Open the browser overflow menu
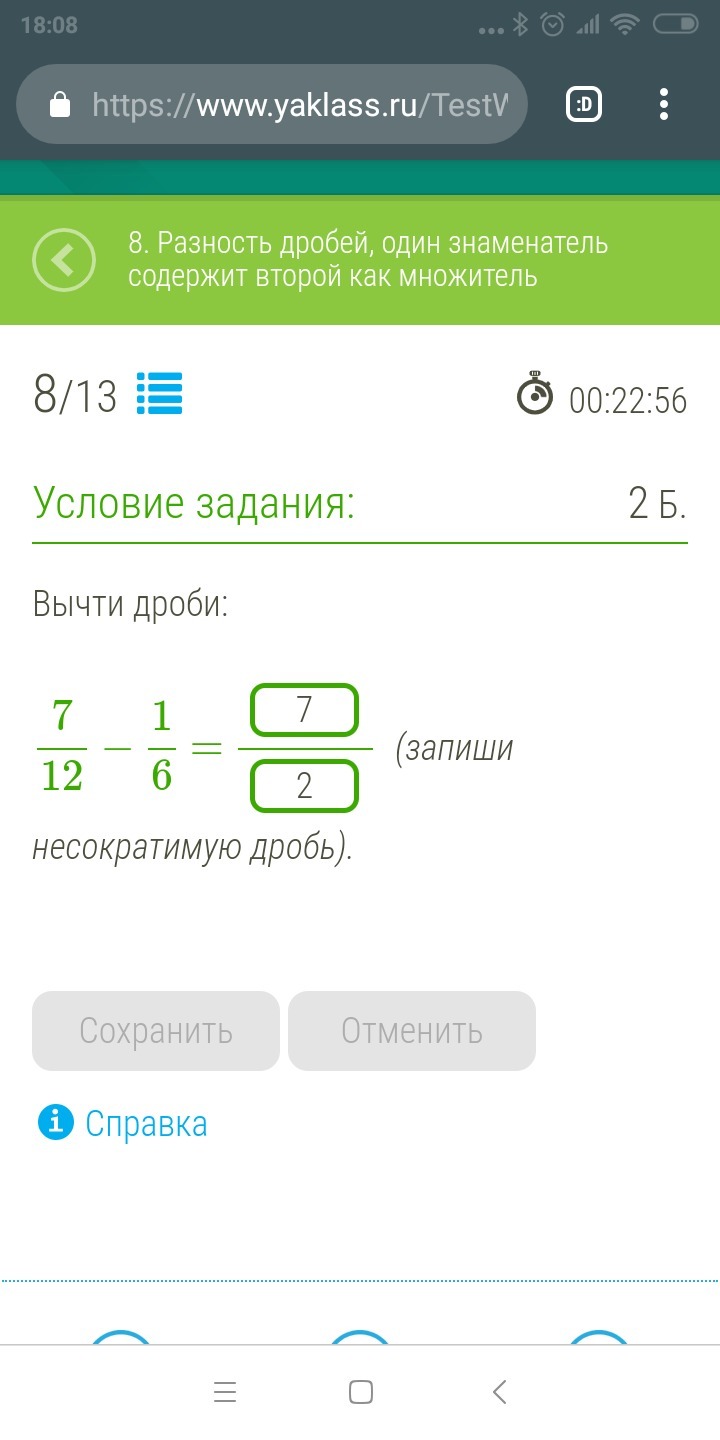 click(665, 105)
